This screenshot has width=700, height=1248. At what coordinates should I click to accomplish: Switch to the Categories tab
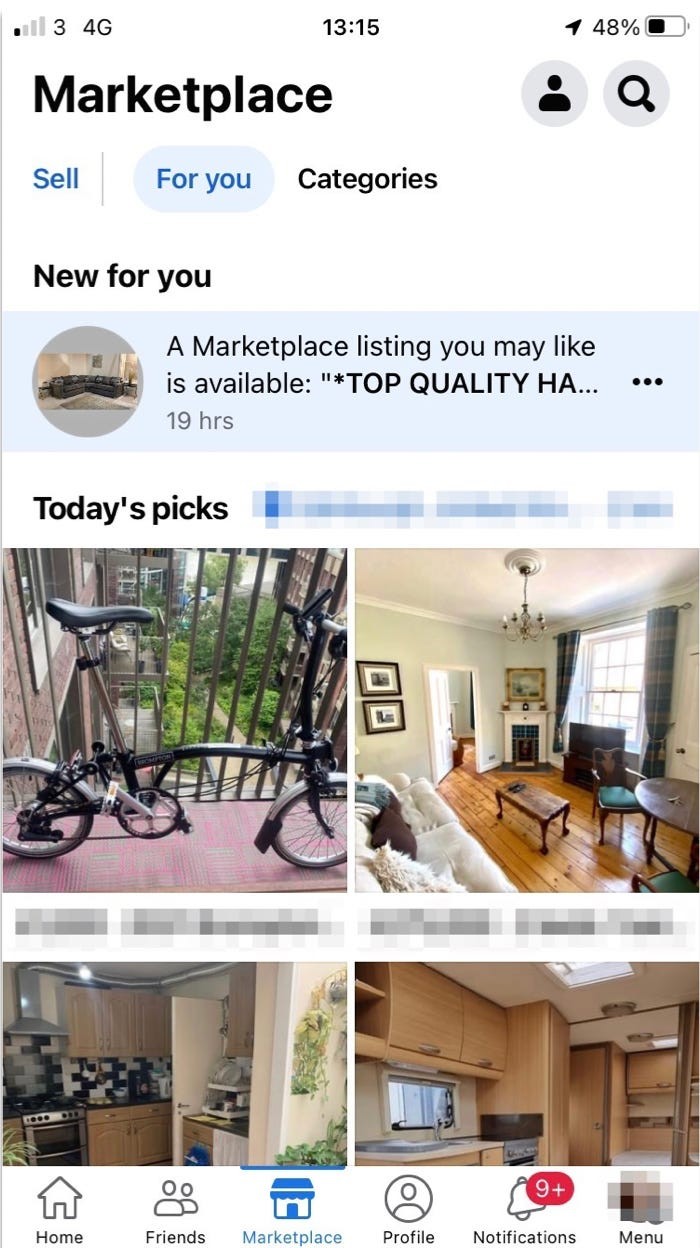pyautogui.click(x=367, y=179)
